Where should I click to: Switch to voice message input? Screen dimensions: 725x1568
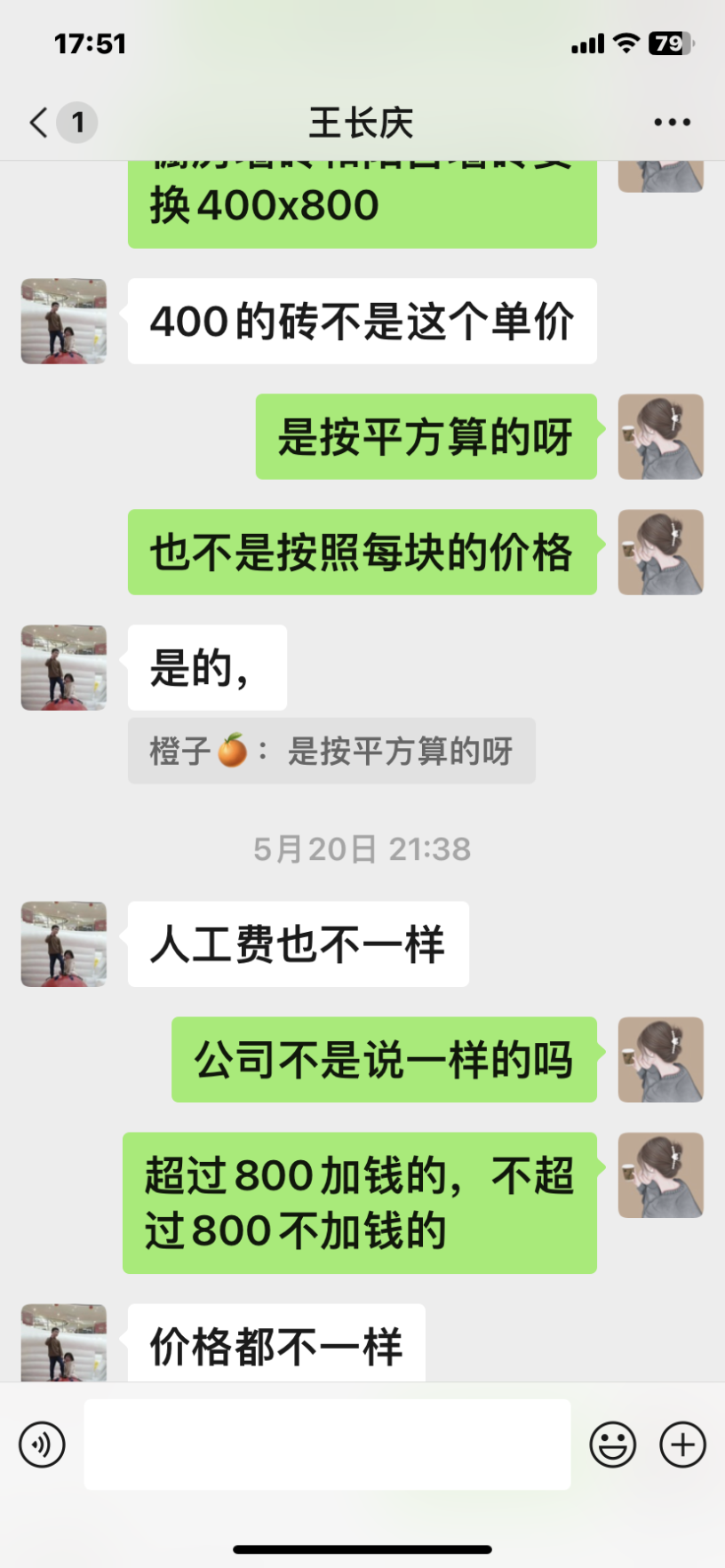coord(42,1444)
